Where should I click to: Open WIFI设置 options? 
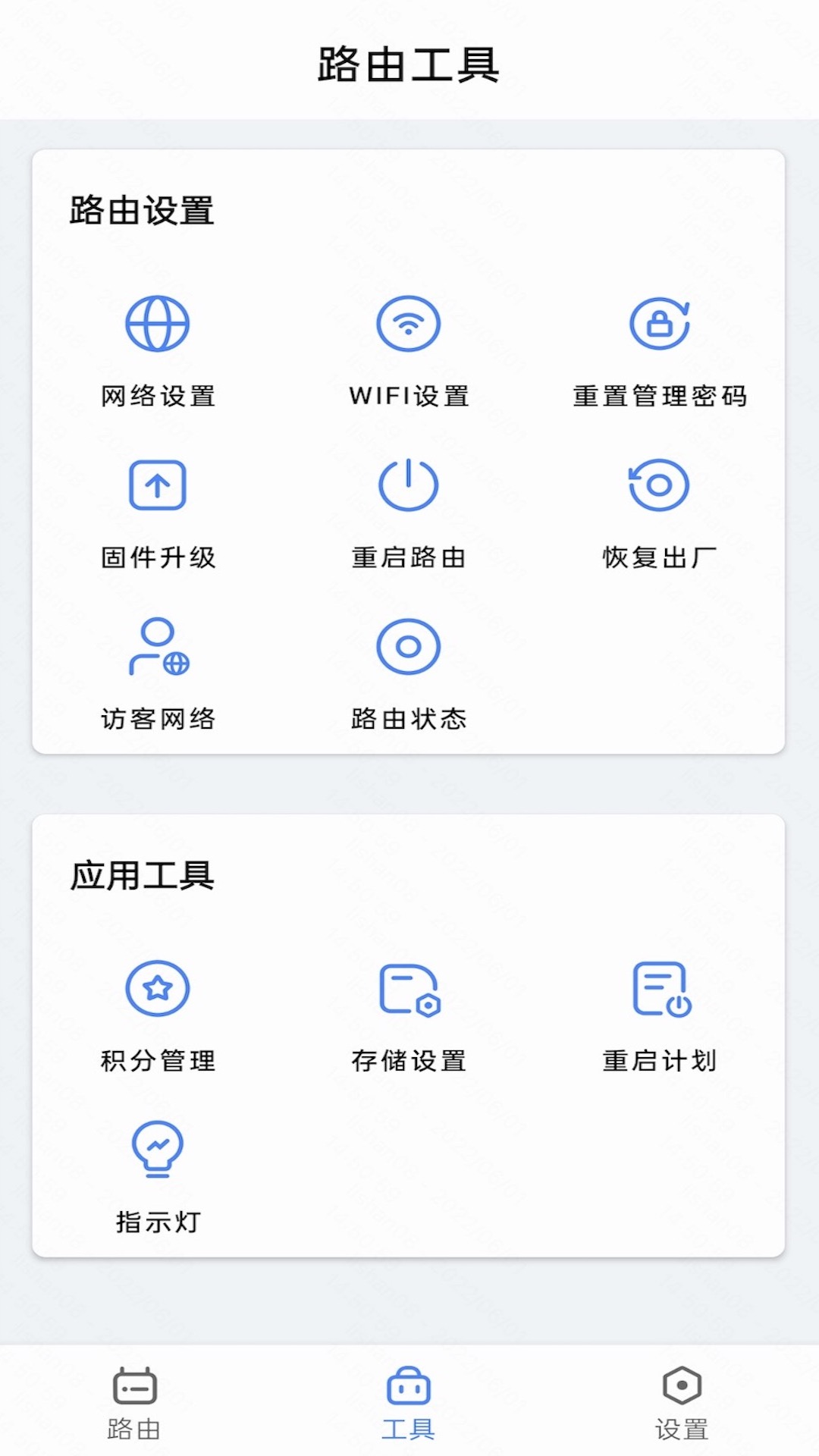coord(409,350)
